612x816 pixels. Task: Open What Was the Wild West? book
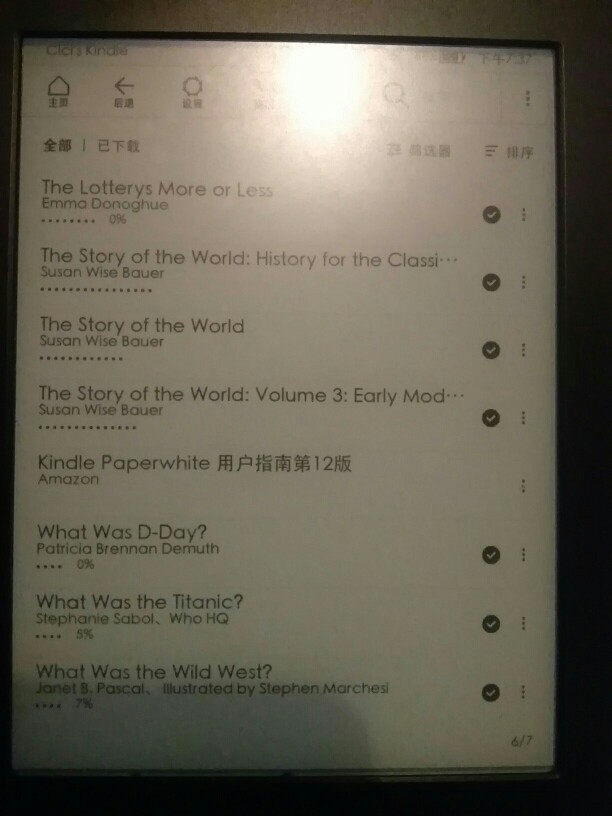(x=153, y=672)
